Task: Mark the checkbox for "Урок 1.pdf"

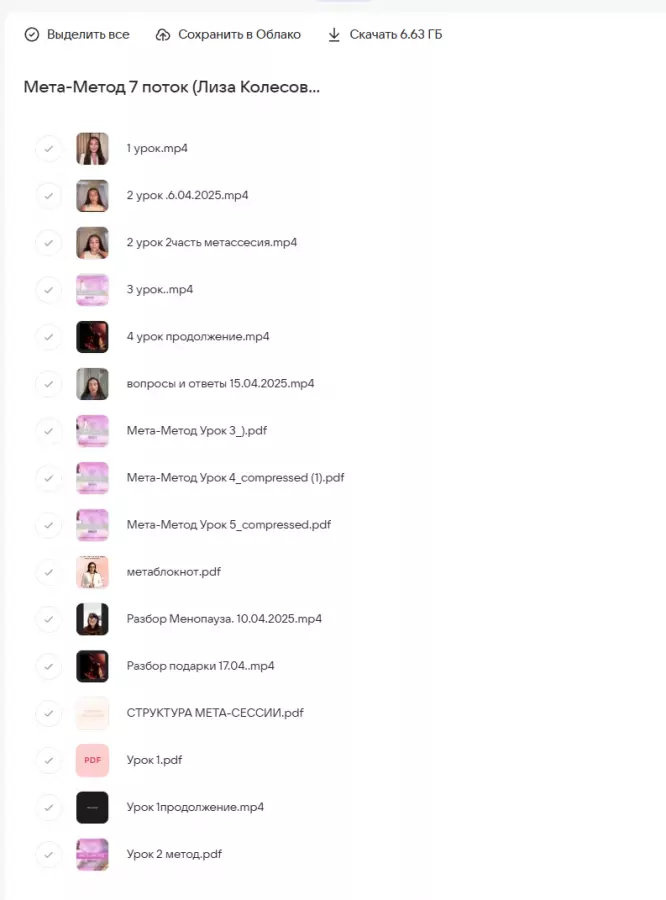Action: 48,759
